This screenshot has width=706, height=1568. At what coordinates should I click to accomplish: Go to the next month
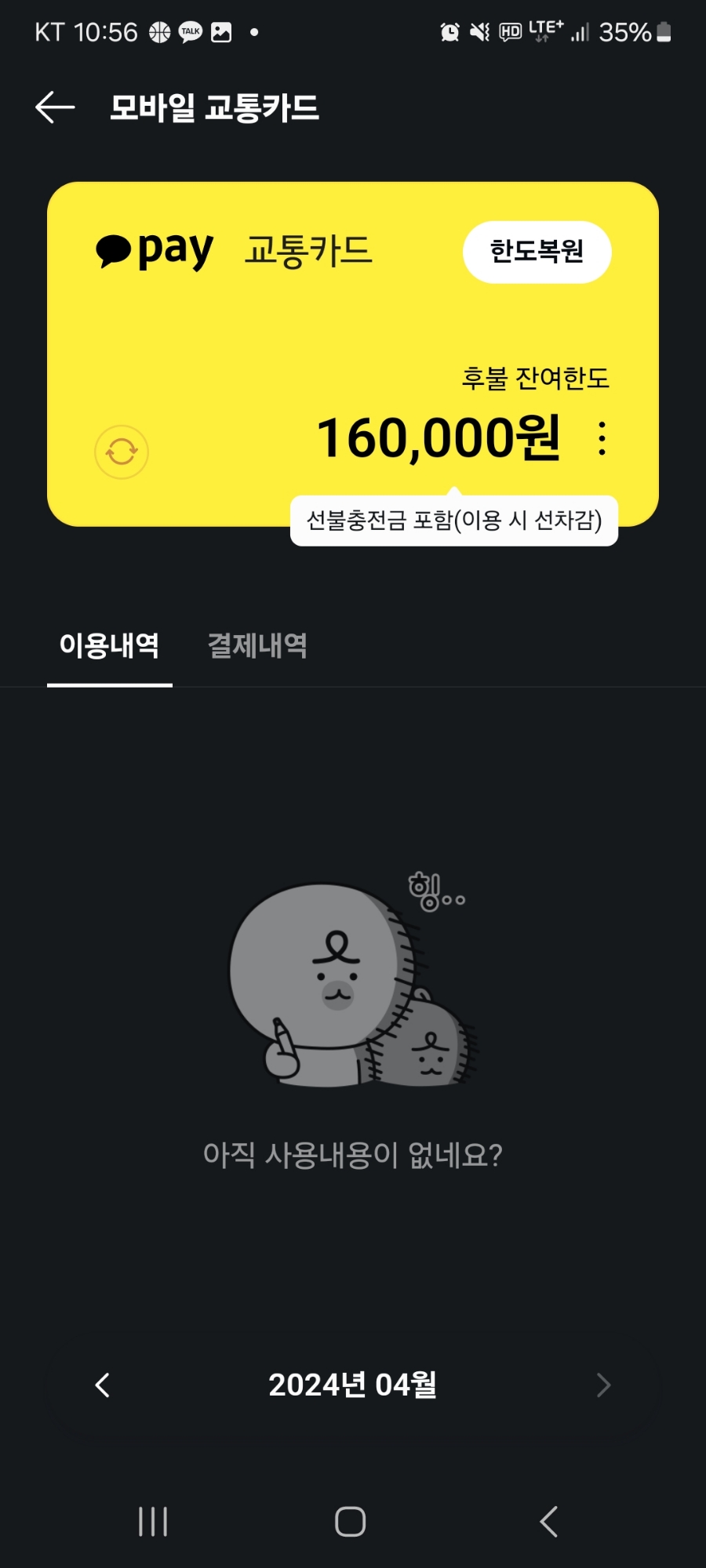603,1385
